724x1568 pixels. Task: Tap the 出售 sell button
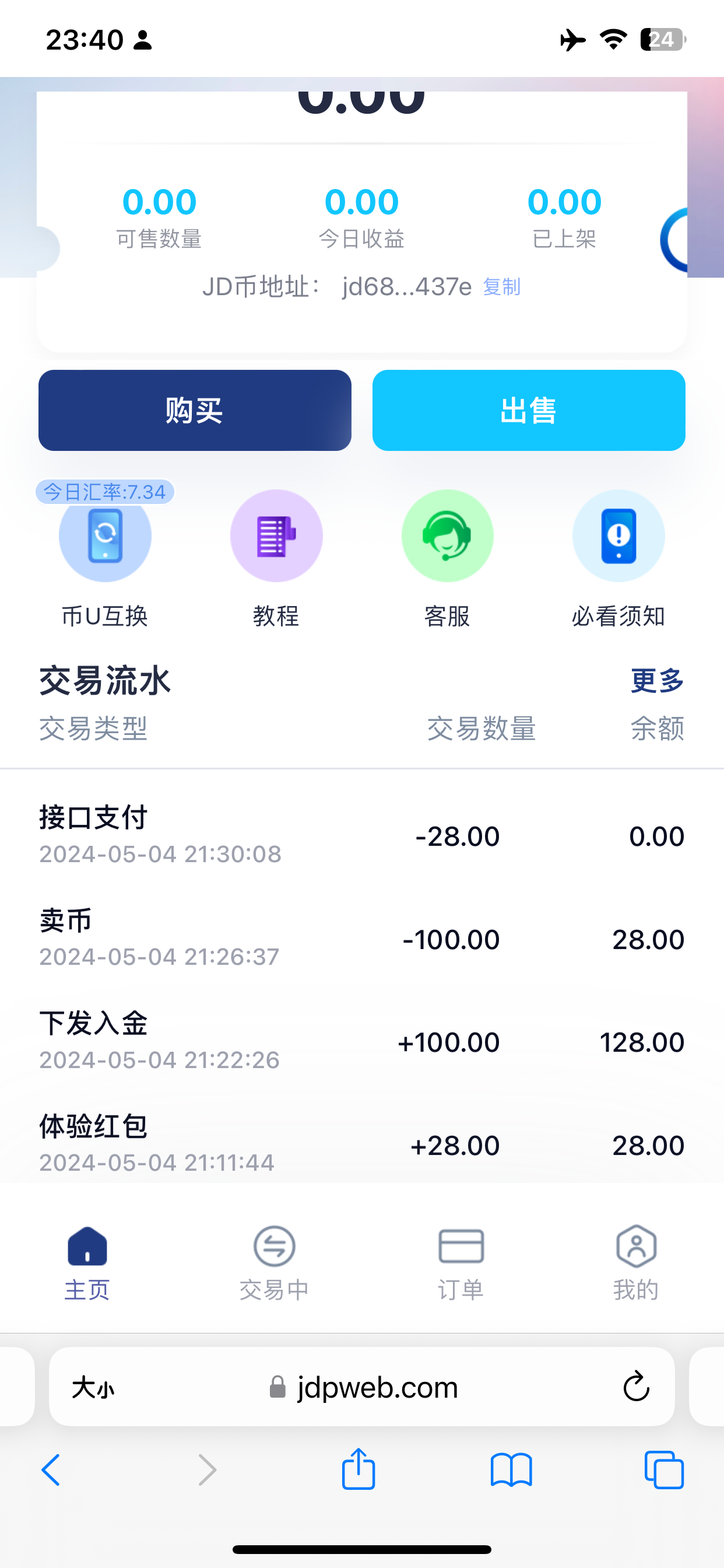click(528, 410)
